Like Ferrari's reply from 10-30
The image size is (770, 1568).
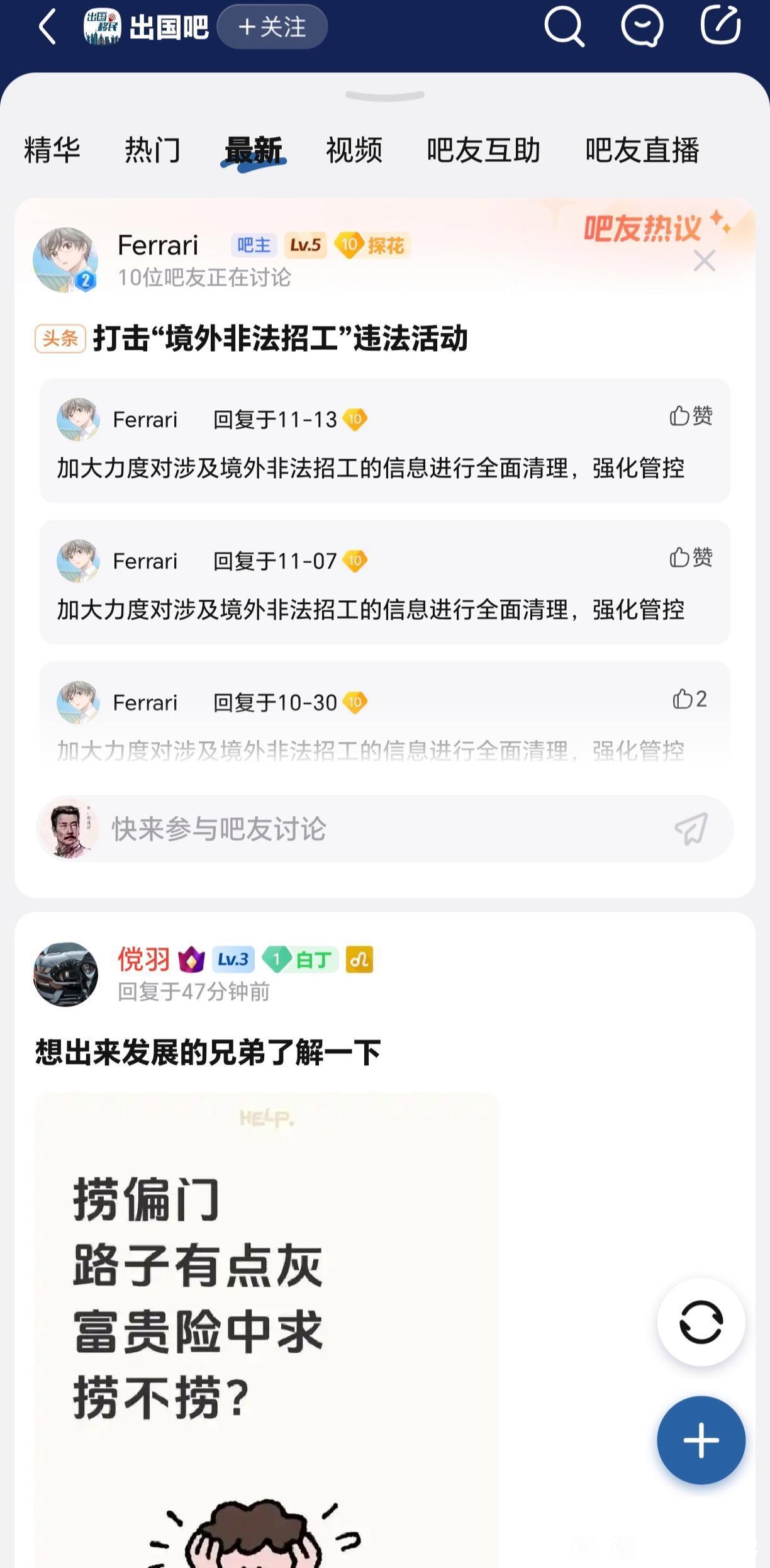(x=689, y=699)
